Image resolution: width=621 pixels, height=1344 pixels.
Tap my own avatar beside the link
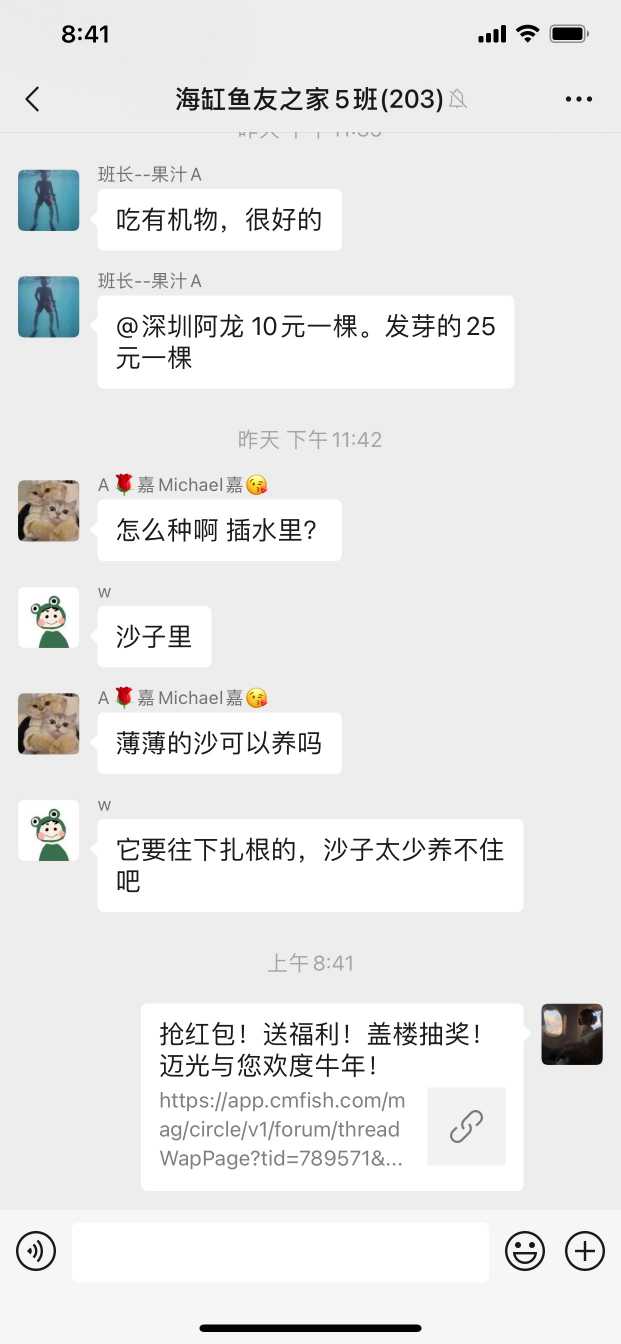[x=572, y=1035]
